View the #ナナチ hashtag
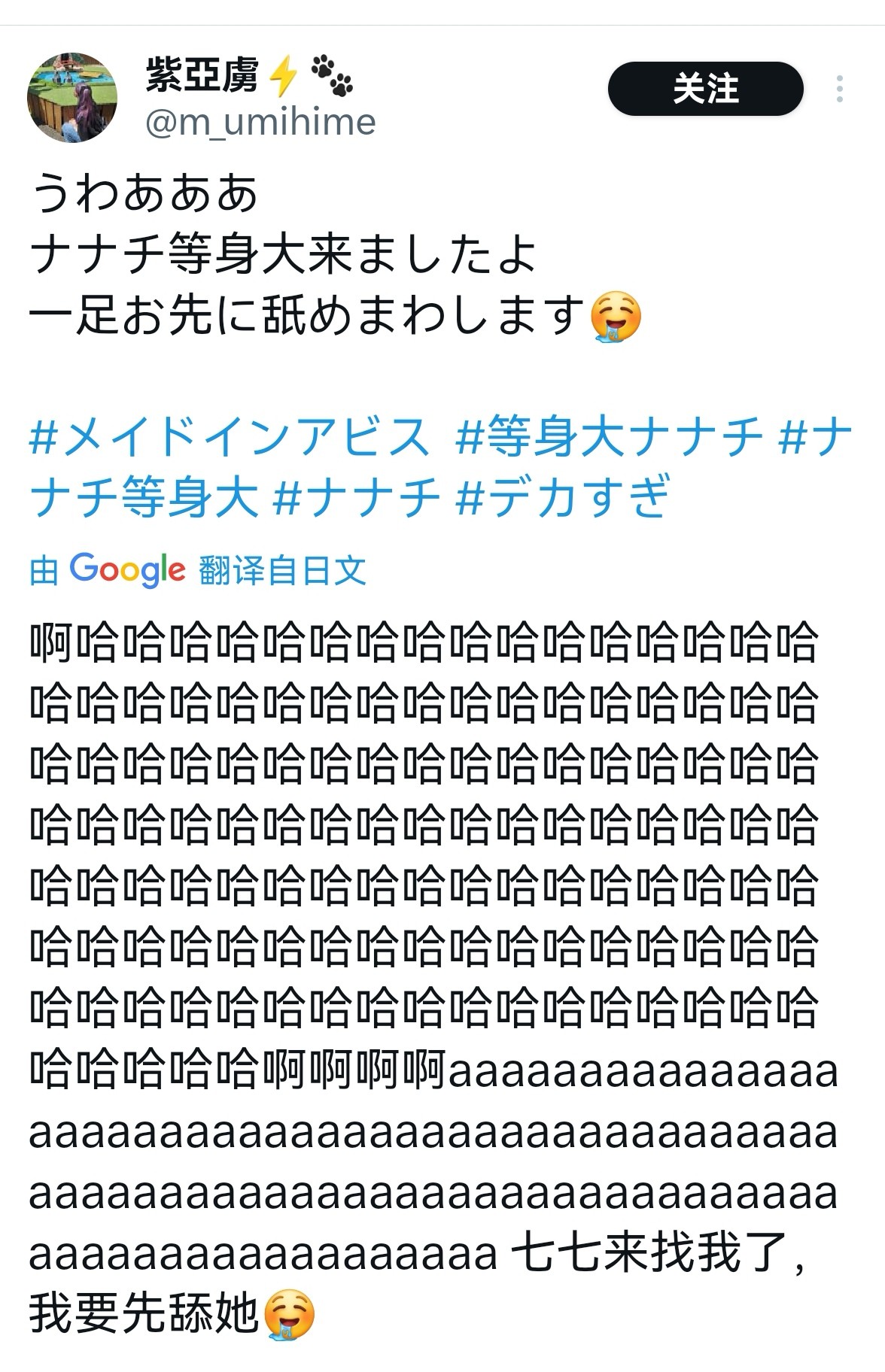The height and width of the screenshot is (1372, 885). (357, 496)
